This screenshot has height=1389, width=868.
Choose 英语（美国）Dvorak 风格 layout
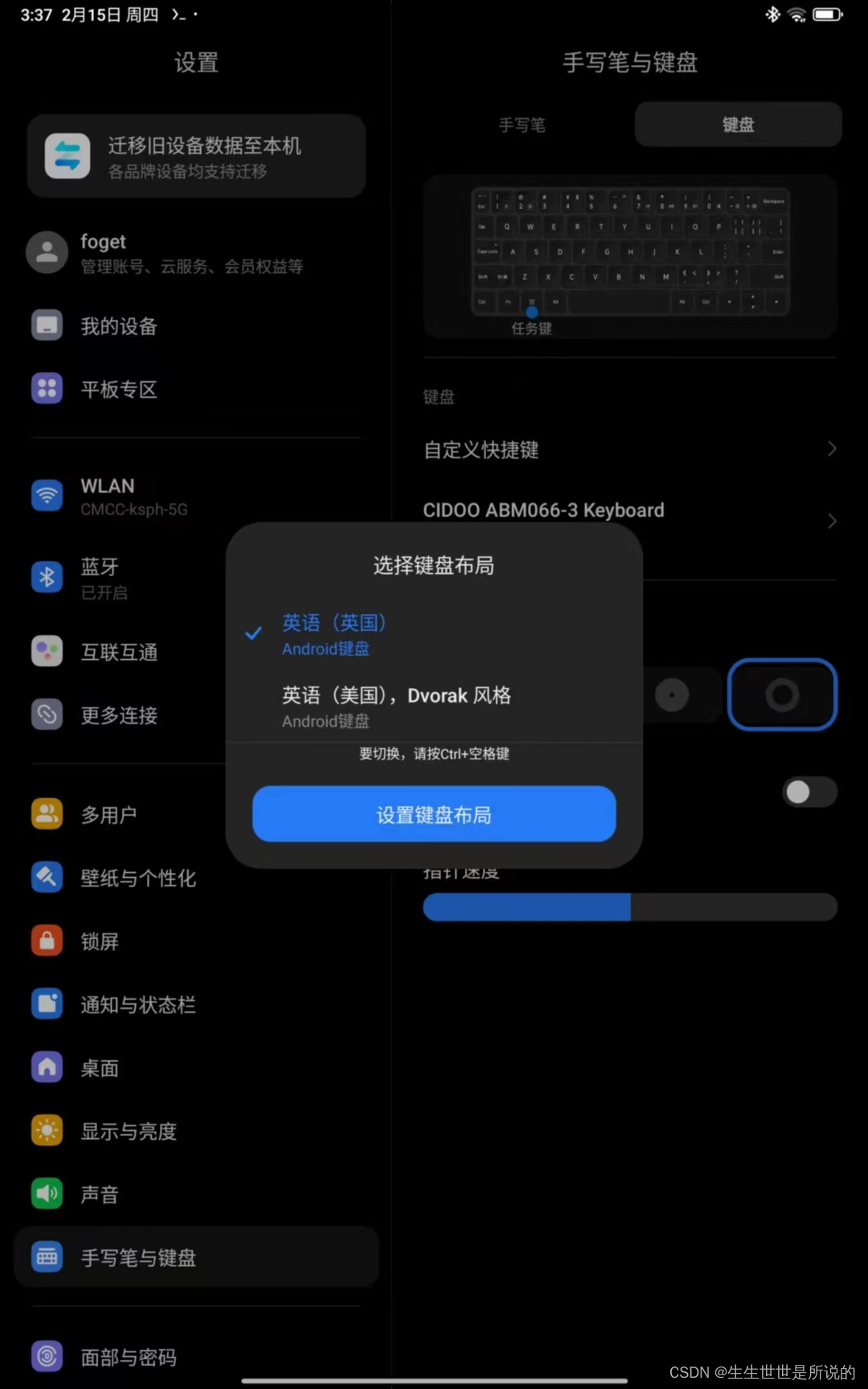point(396,706)
